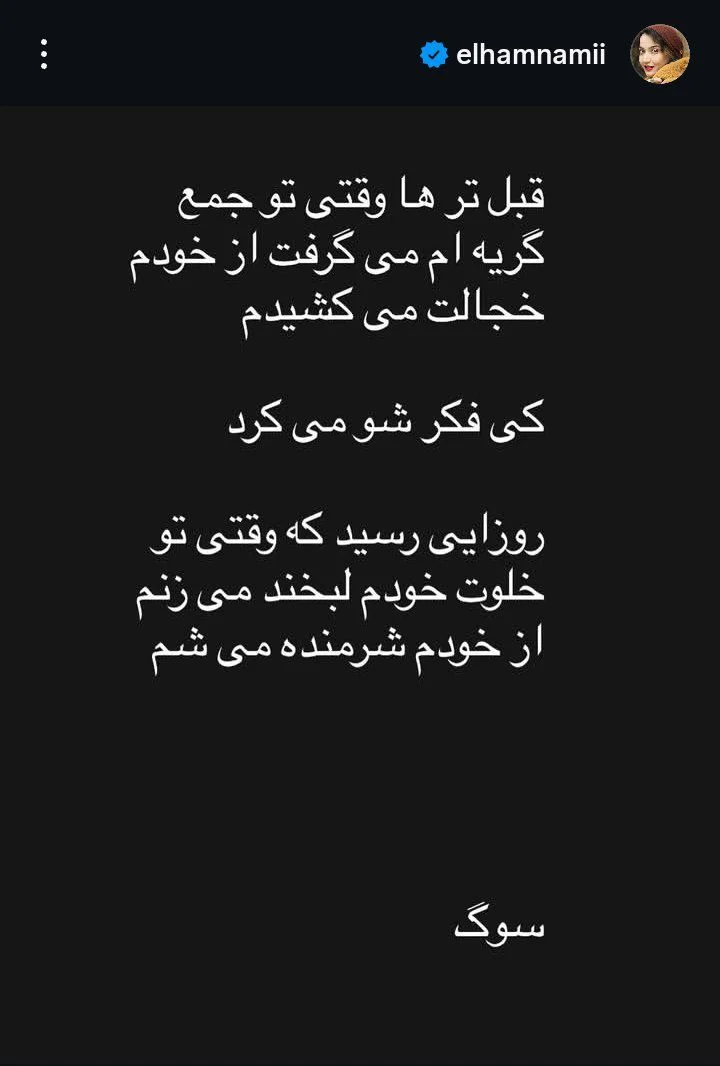Tap elhamnamii's profile picture
The height and width of the screenshot is (1066, 720).
[660, 54]
